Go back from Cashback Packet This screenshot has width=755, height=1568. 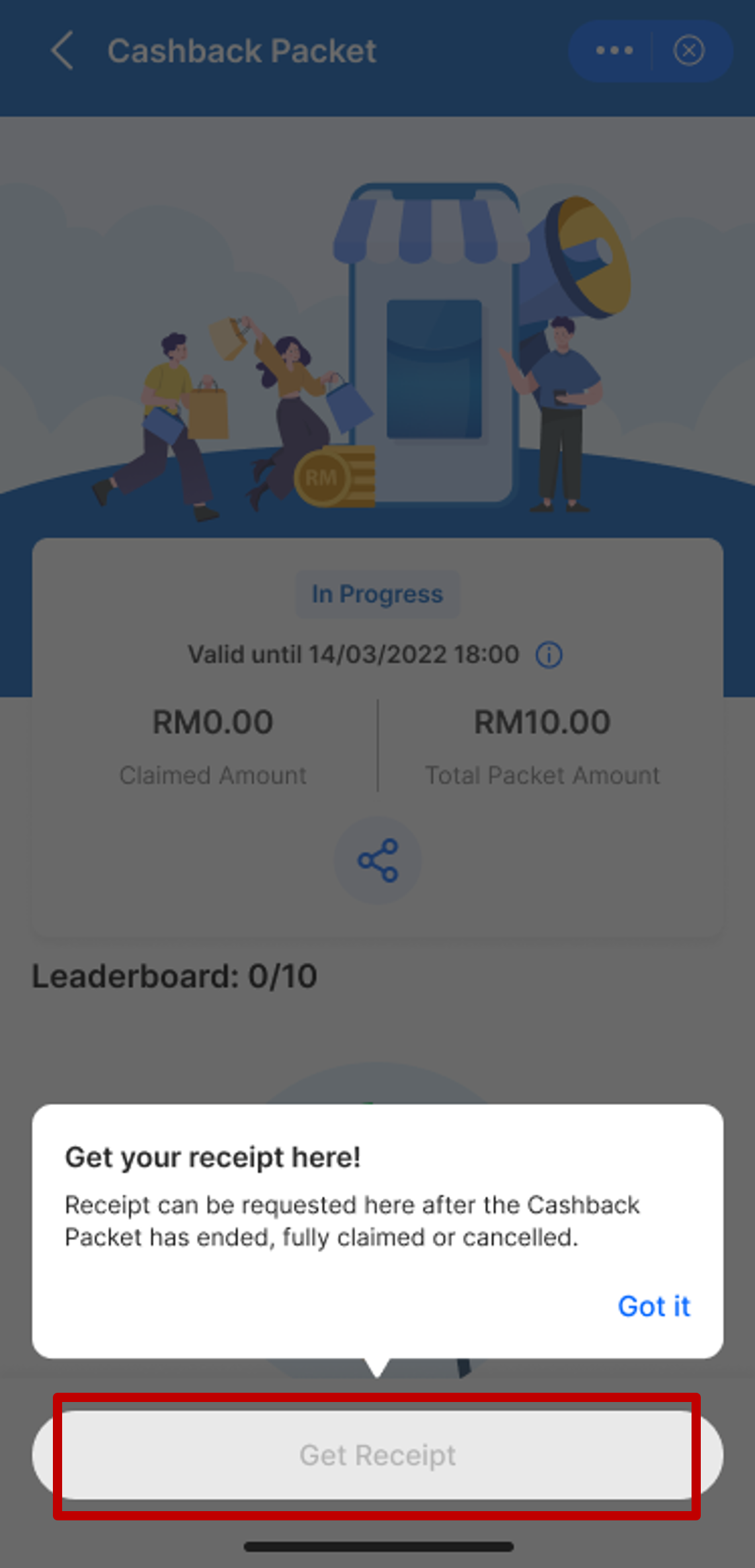click(x=62, y=51)
